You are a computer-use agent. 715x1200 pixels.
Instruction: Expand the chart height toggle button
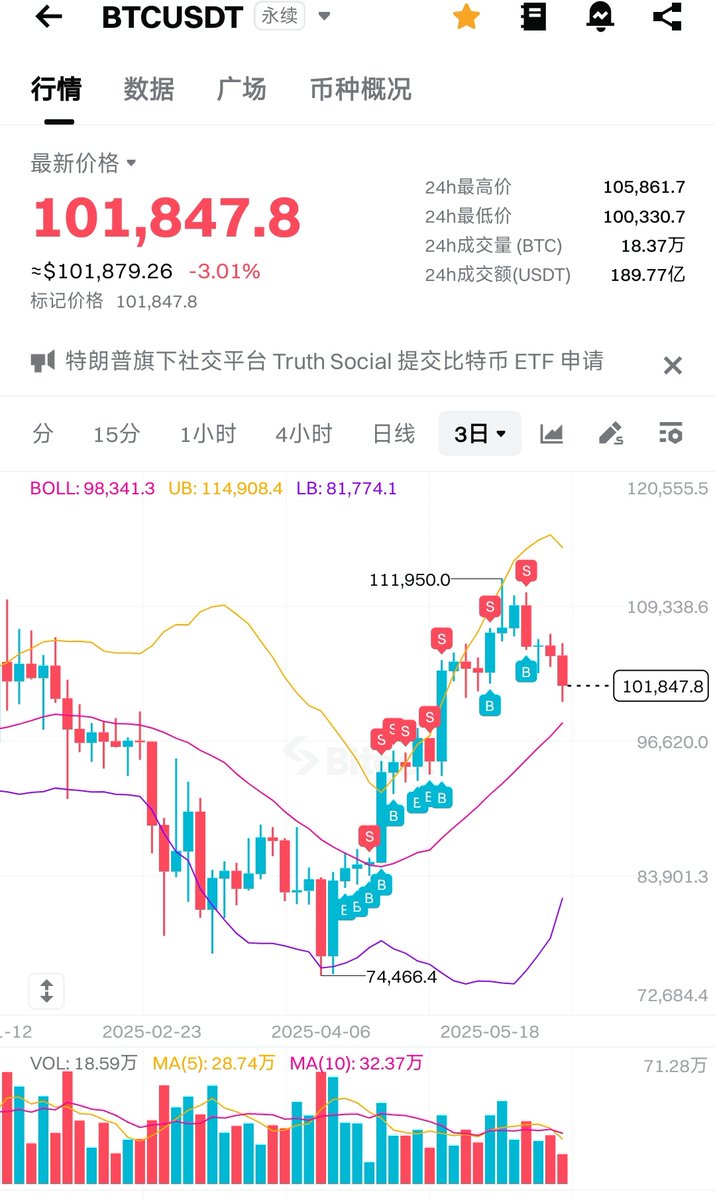click(x=46, y=991)
